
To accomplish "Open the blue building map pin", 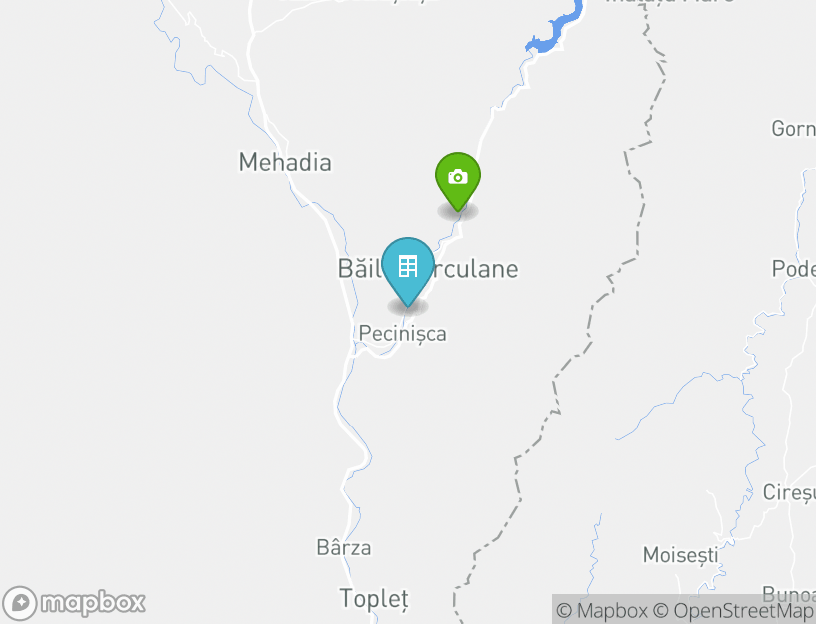I will click(x=408, y=267).
